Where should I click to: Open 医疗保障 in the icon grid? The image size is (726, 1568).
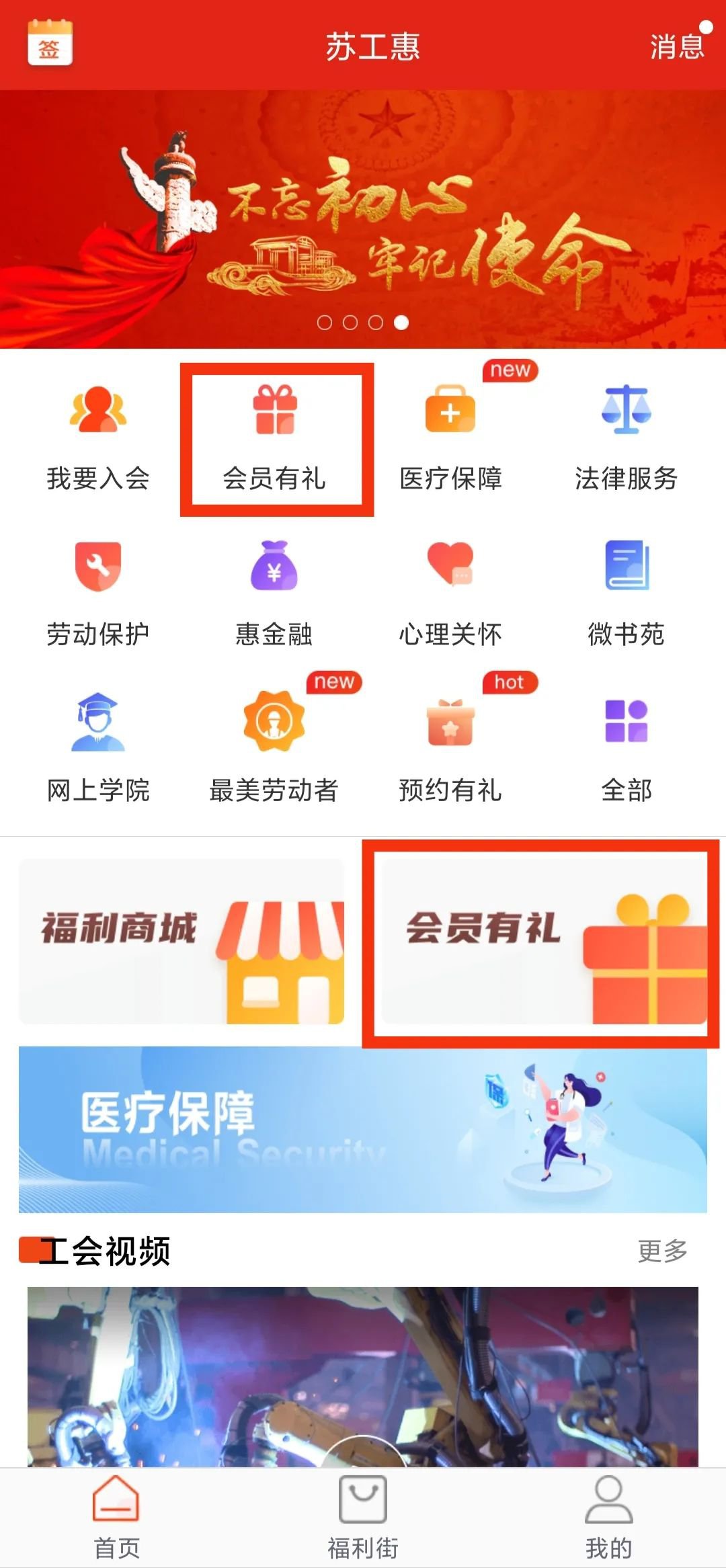(450, 438)
